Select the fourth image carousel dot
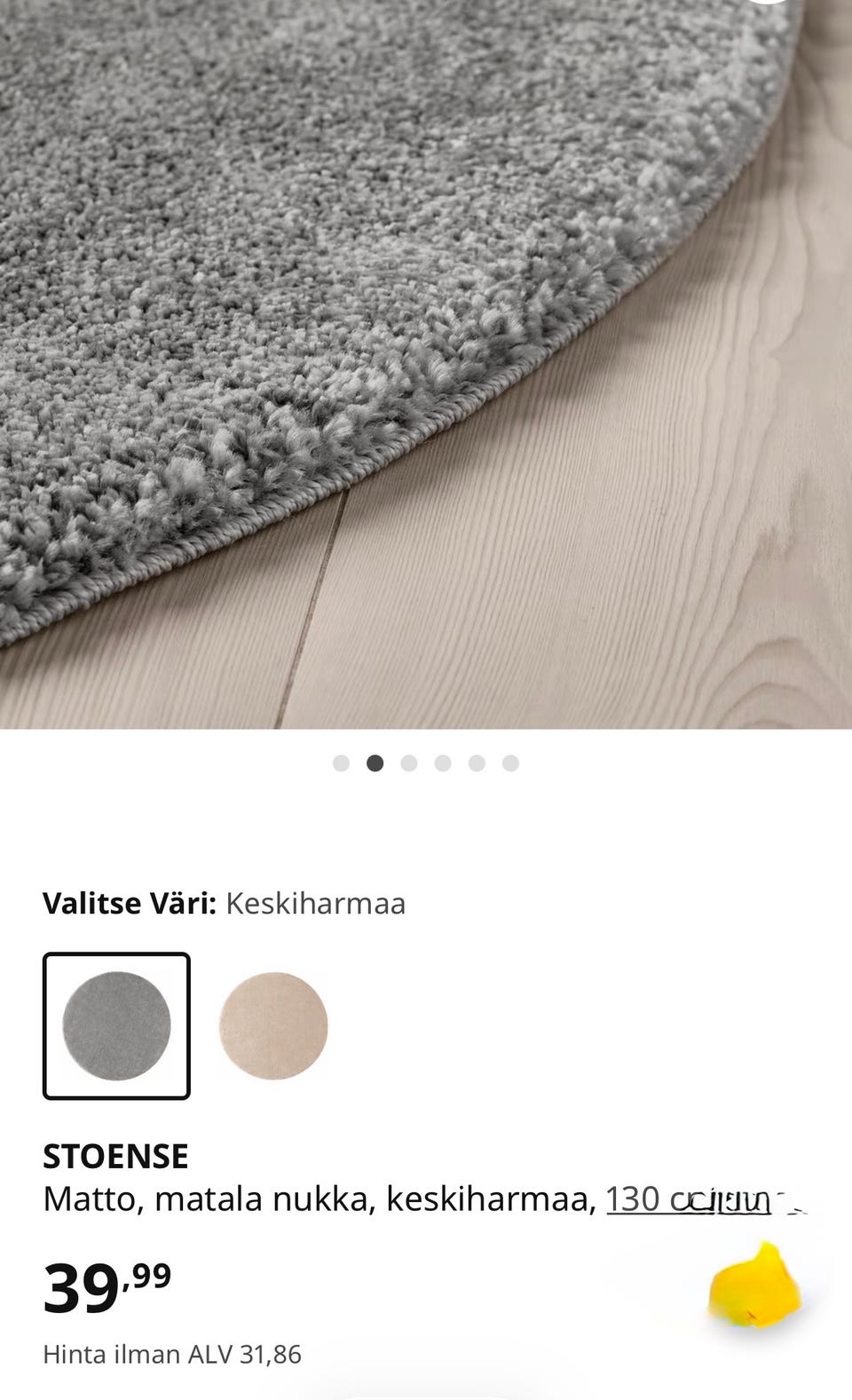Screen dimensions: 852x1400 (443, 762)
